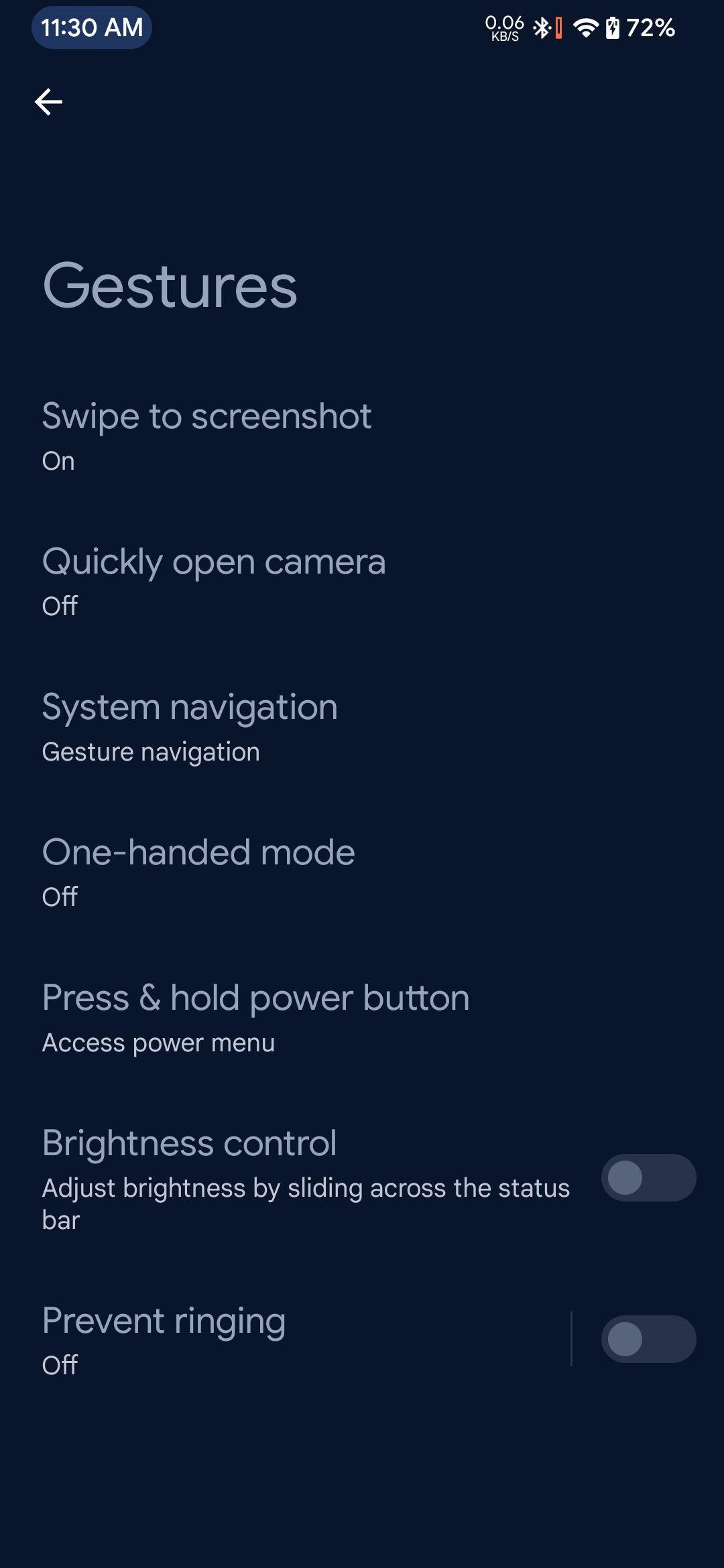Open Press & hold power button settings
Image resolution: width=724 pixels, height=1568 pixels.
[x=255, y=1017]
